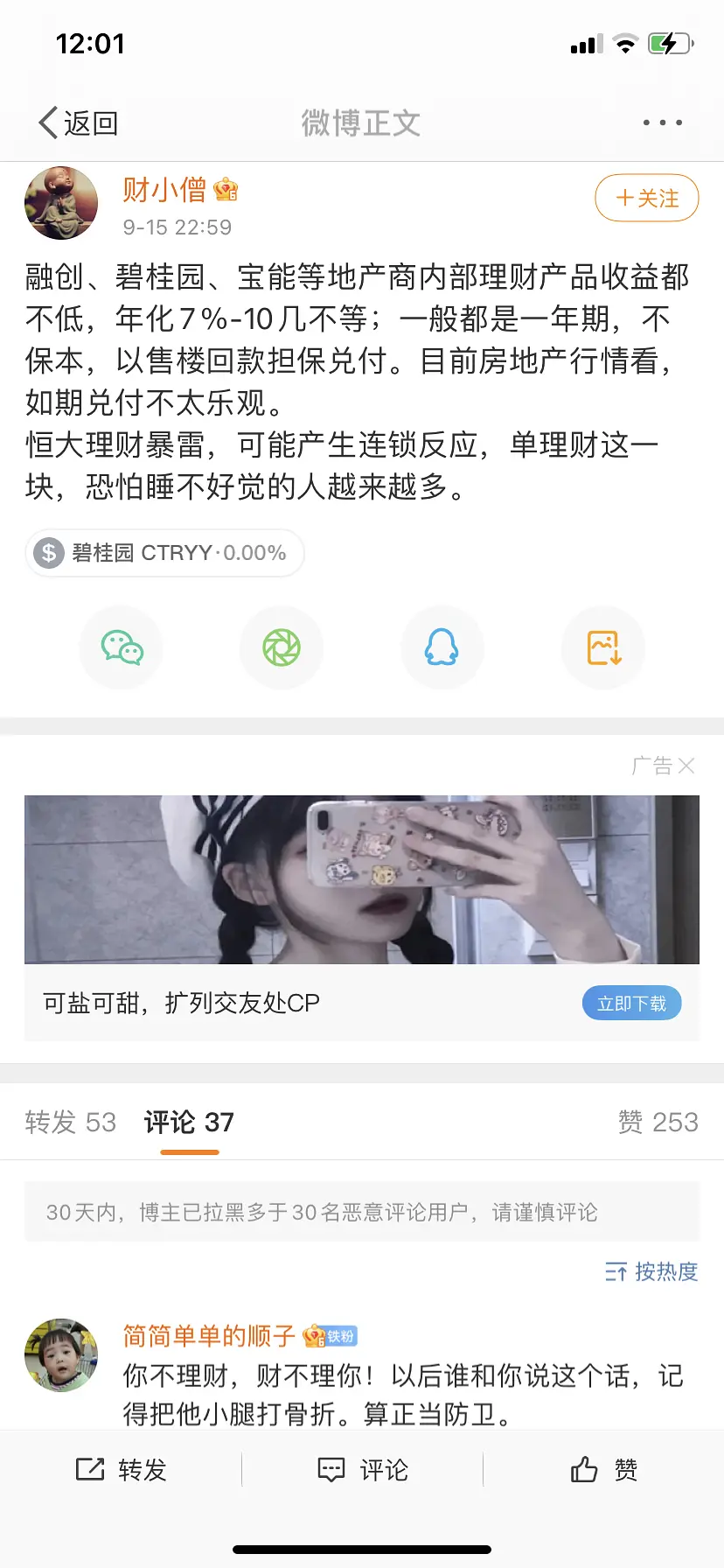Select the 评论 37 tab

pos(189,1122)
